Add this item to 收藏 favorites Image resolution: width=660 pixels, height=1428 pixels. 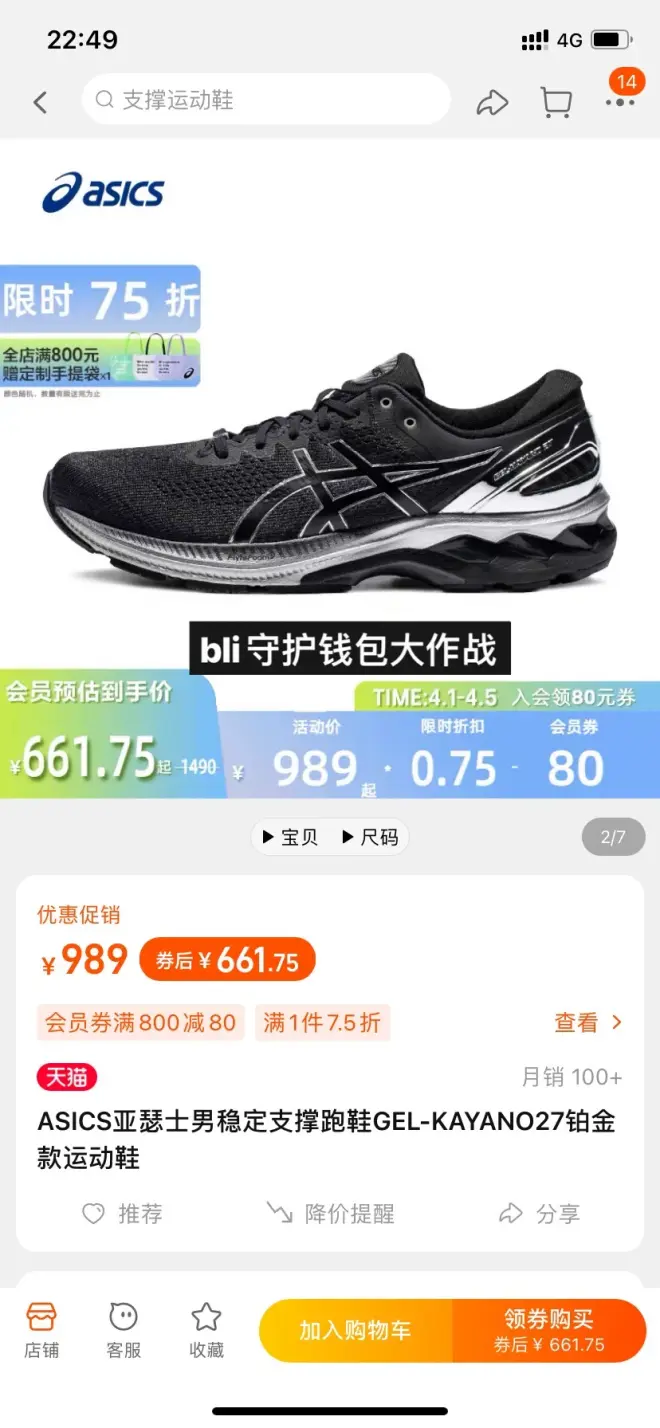[x=206, y=1330]
